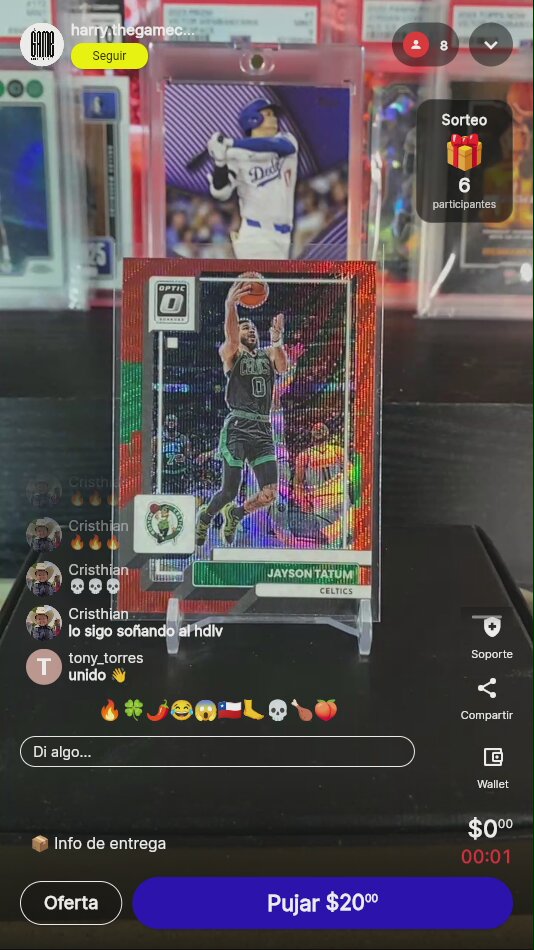Follow the seller with Seguir button
The width and height of the screenshot is (534, 950).
[109, 56]
